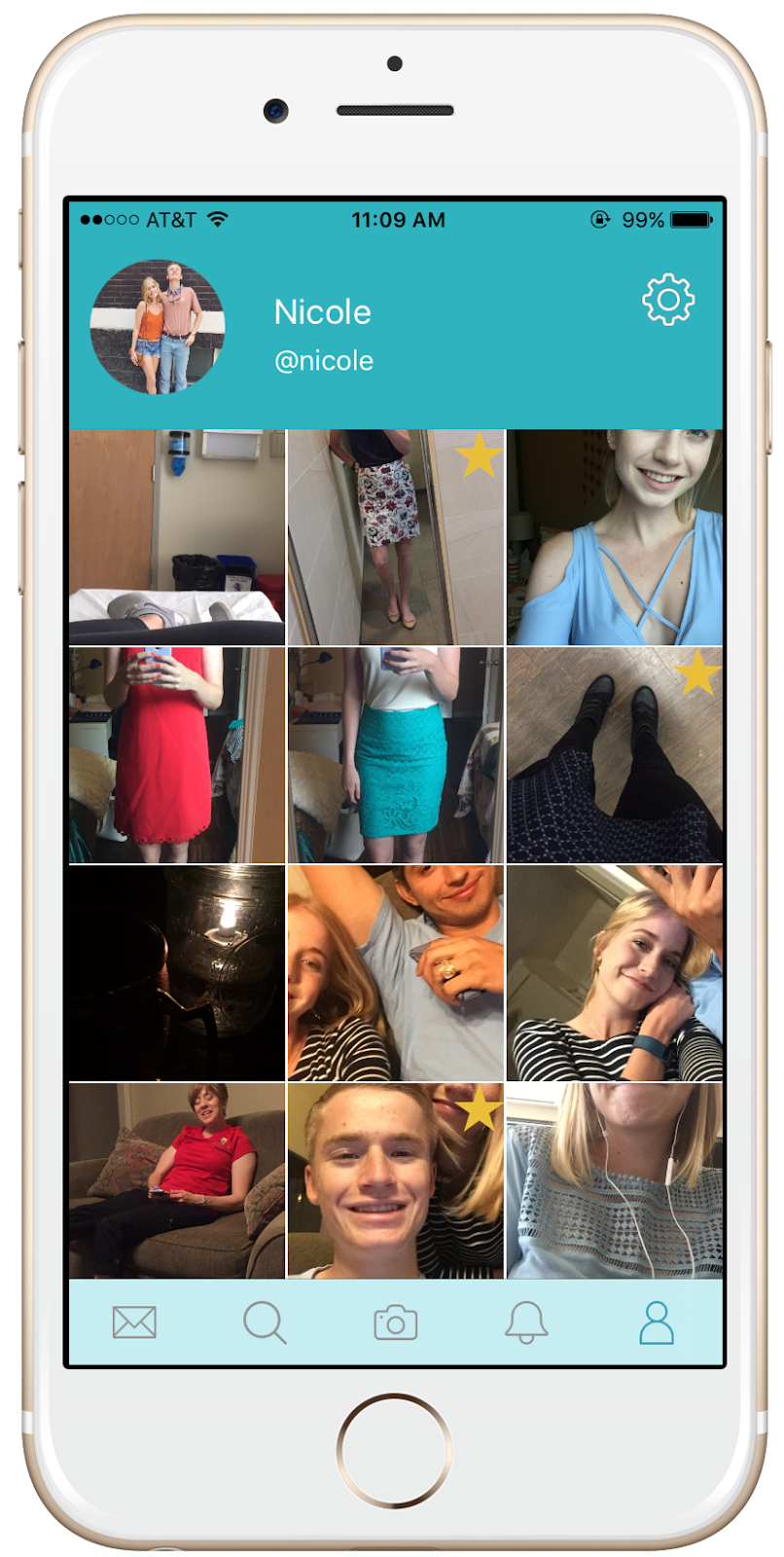
Task: View the selfie with white earphones
Action: (x=615, y=1180)
